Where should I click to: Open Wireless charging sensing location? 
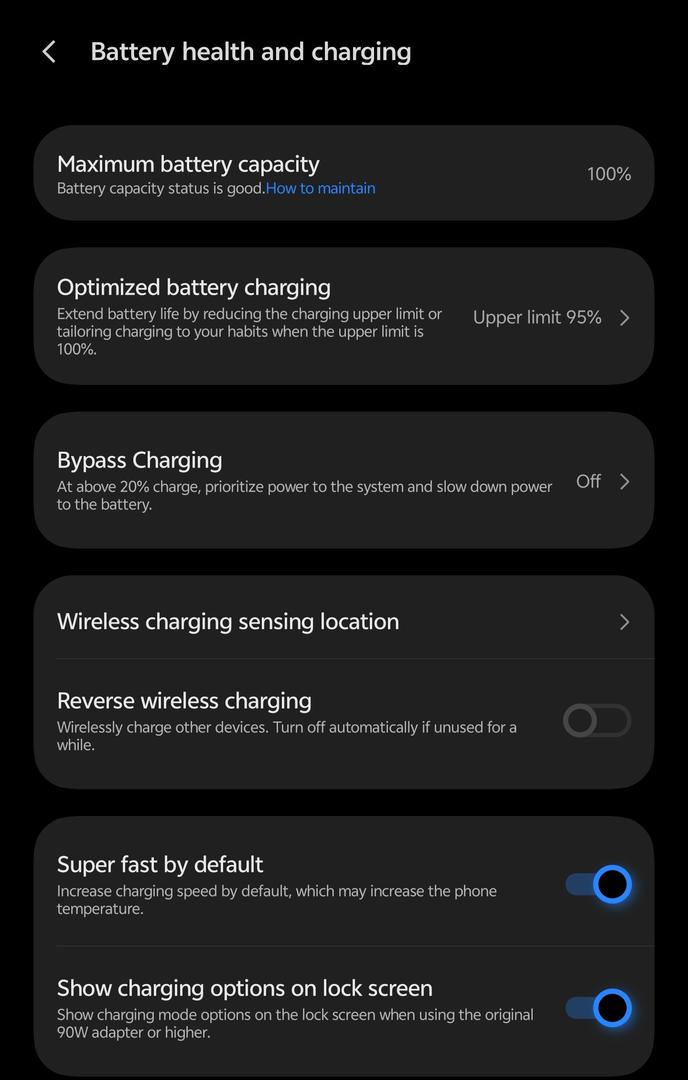343,621
